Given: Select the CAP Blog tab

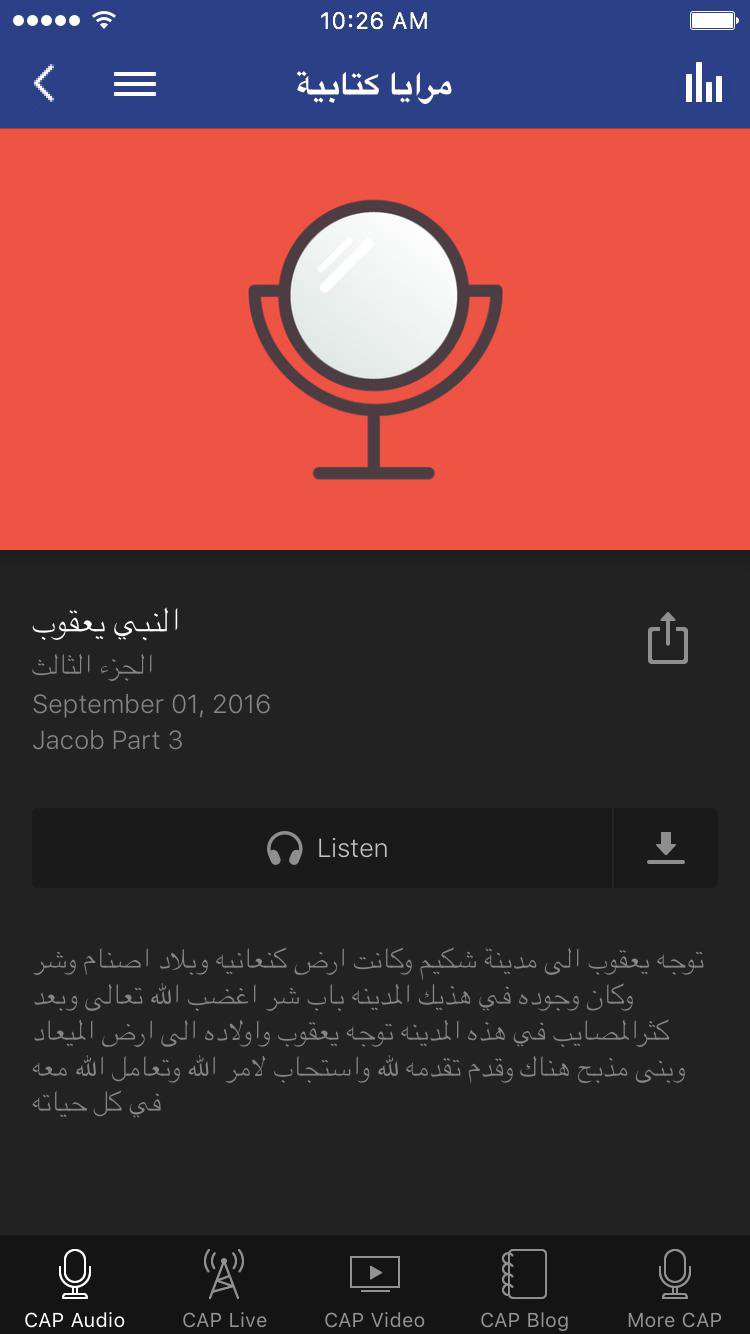Looking at the screenshot, I should [x=525, y=1288].
